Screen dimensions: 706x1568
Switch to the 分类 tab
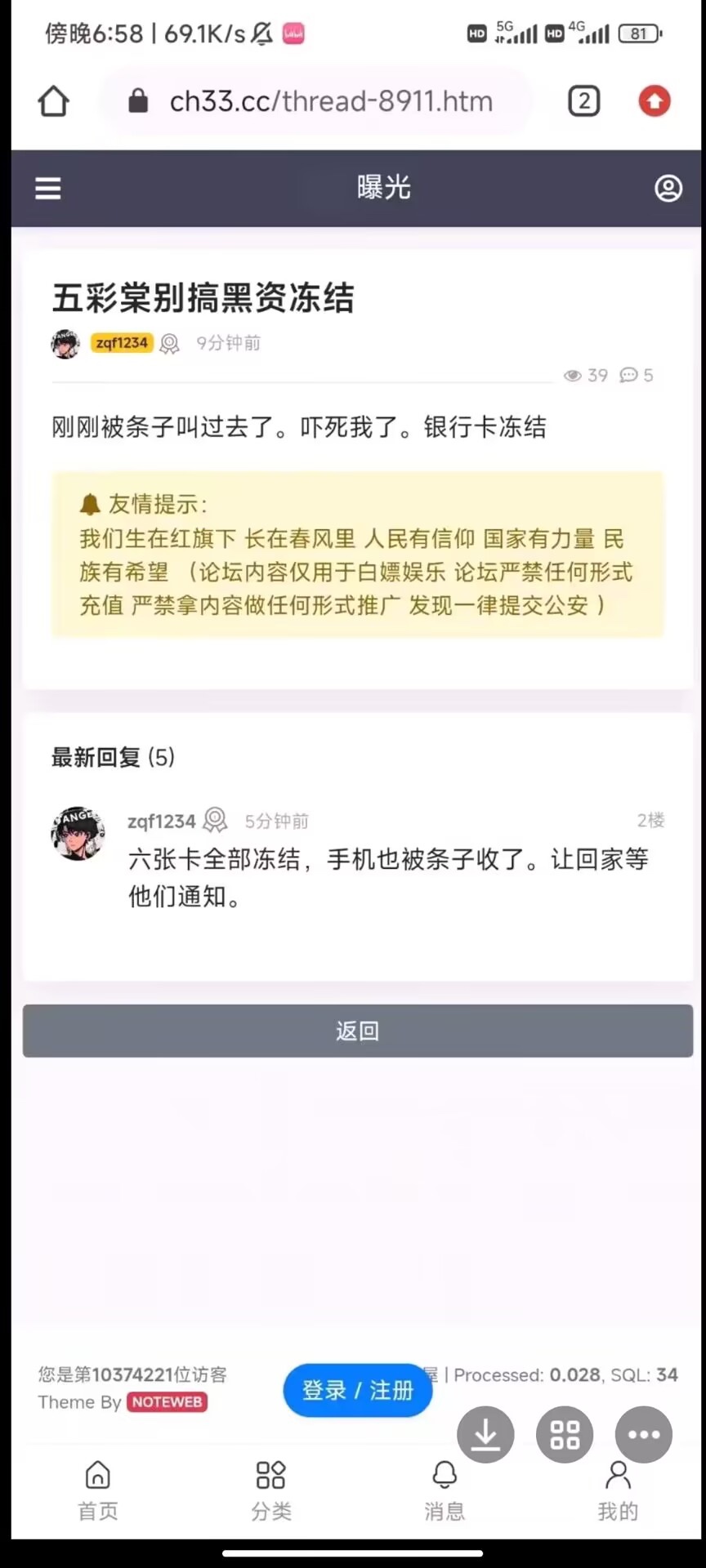click(270, 1491)
